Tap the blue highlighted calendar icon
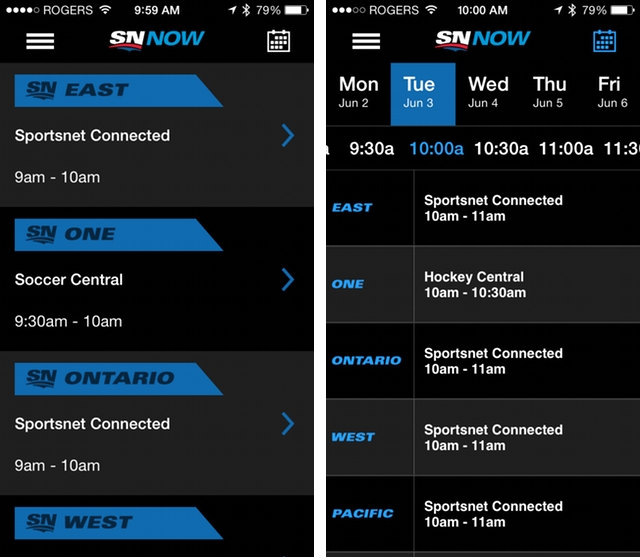 click(x=604, y=41)
